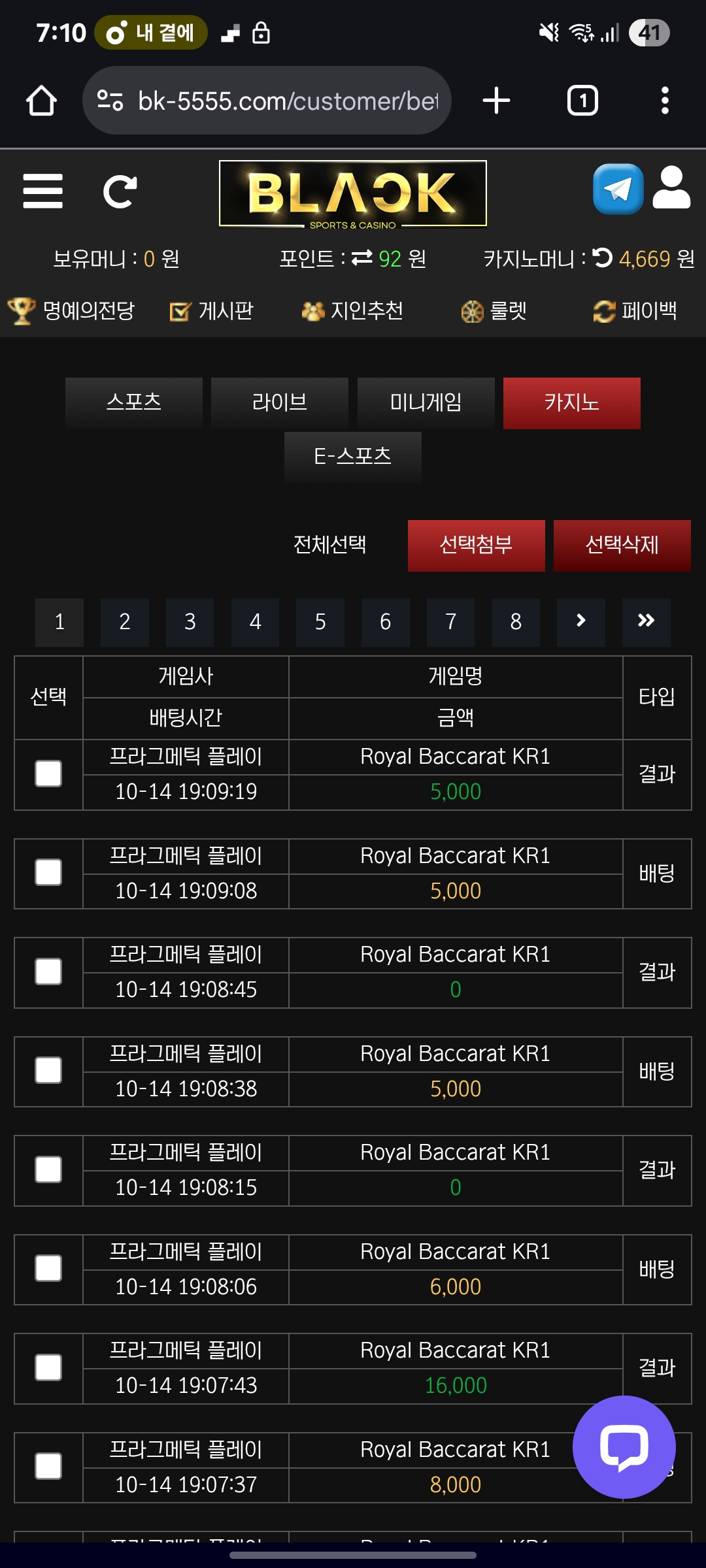706x1568 pixels.
Task: Open the hamburger side menu
Action: [x=42, y=191]
